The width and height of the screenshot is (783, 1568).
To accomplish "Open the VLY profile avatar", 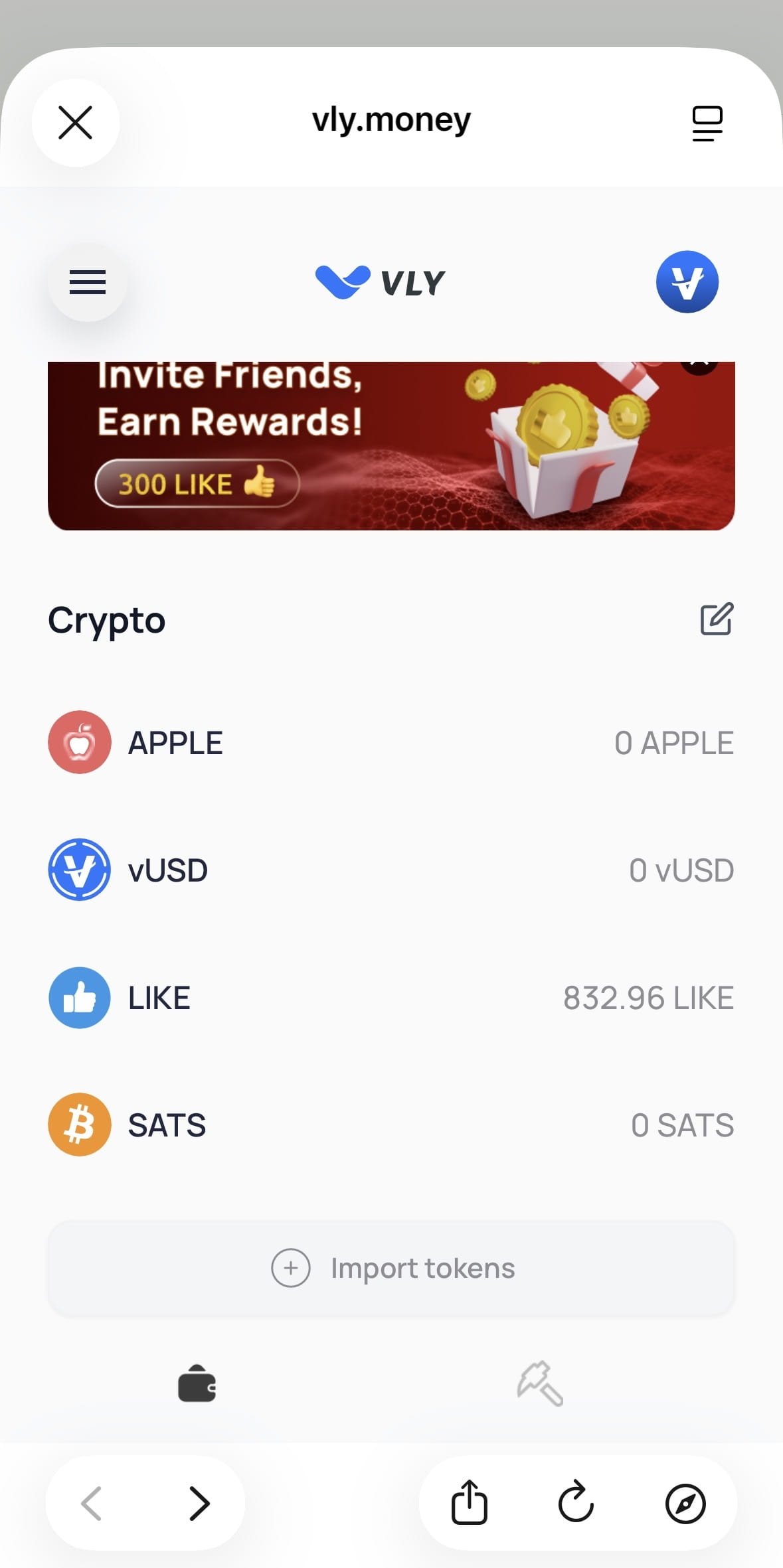I will [x=687, y=281].
